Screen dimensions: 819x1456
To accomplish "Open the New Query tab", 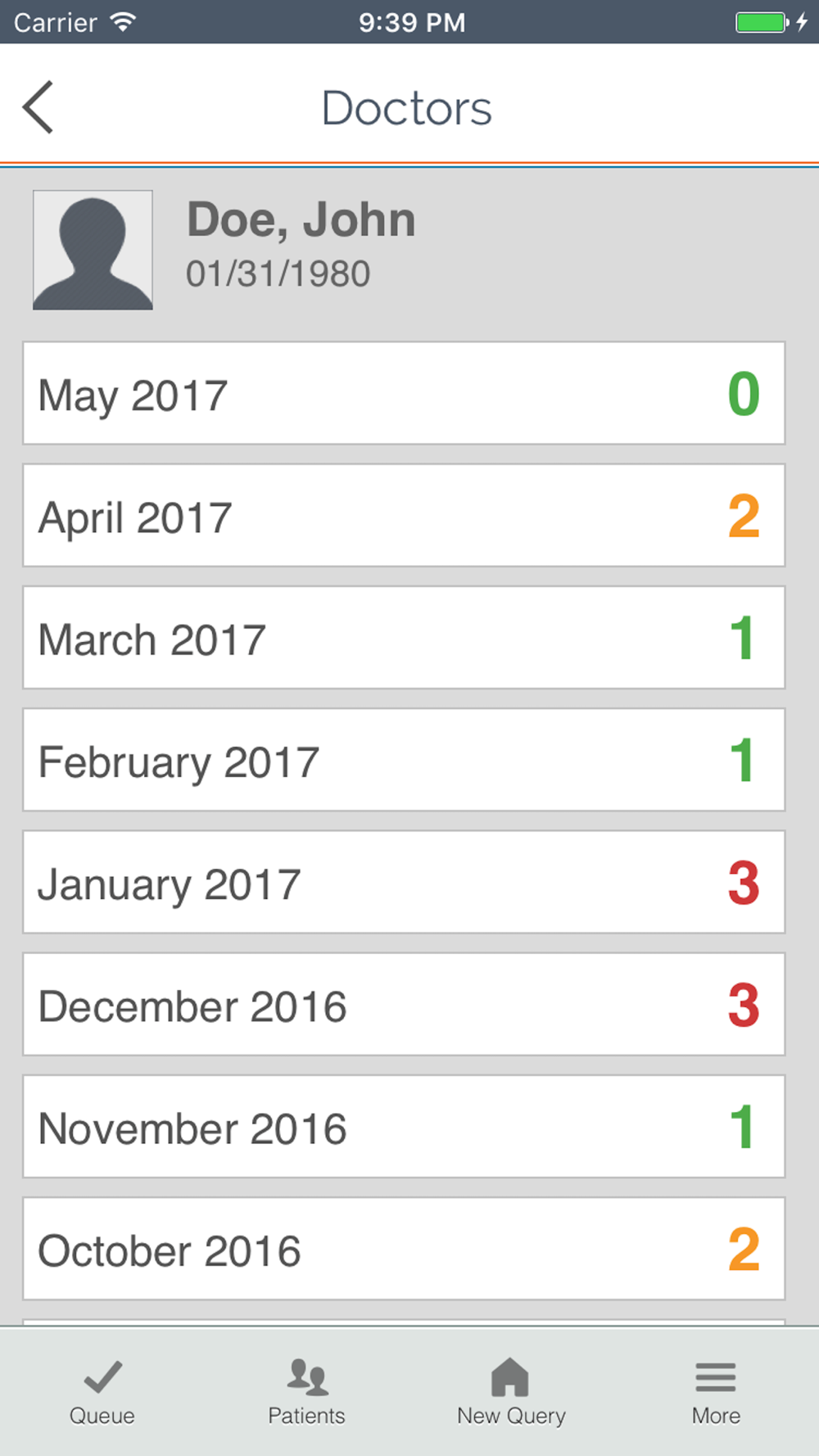I will click(x=512, y=1392).
